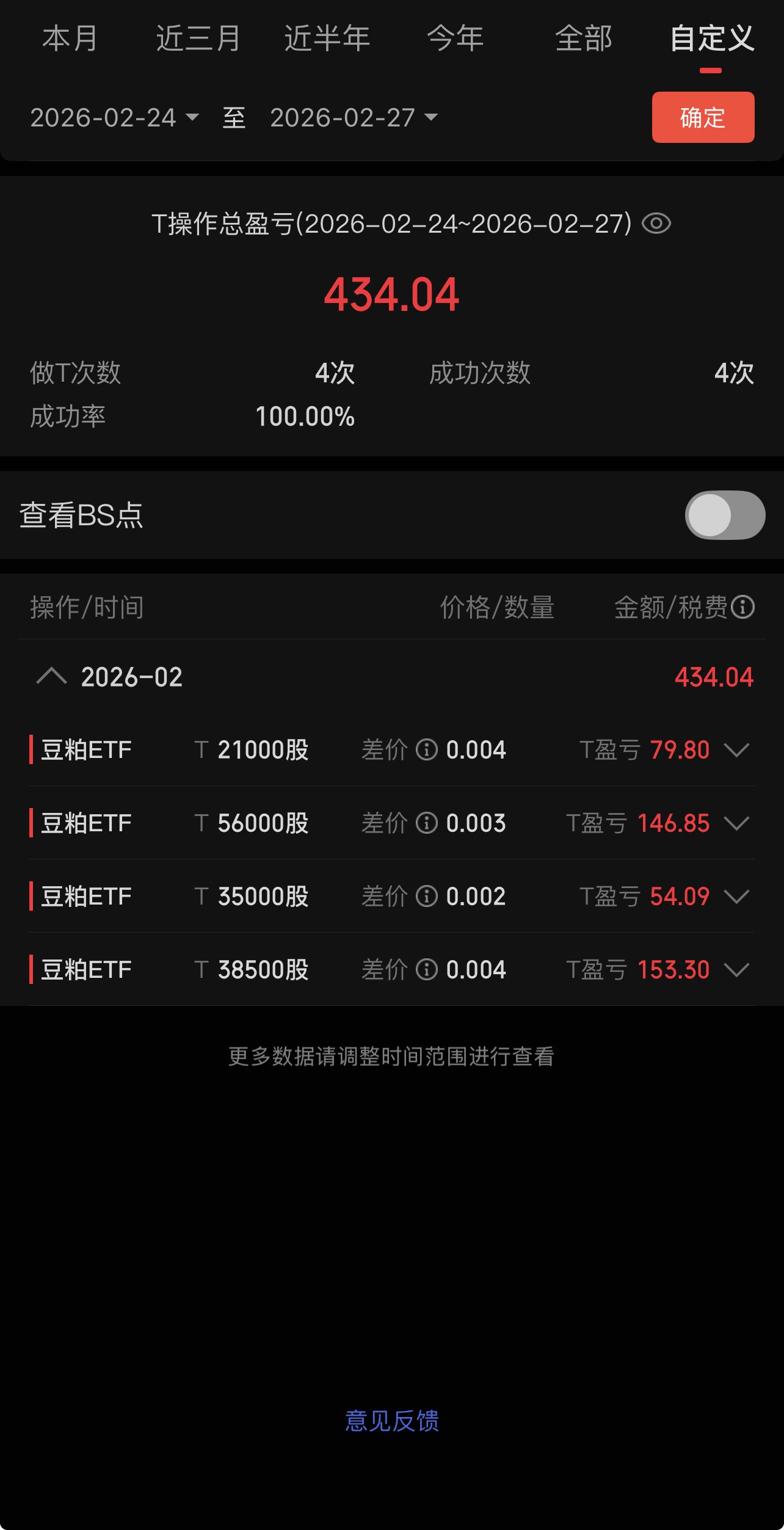
Task: Enable the 查看BS点 switch
Action: [x=725, y=515]
